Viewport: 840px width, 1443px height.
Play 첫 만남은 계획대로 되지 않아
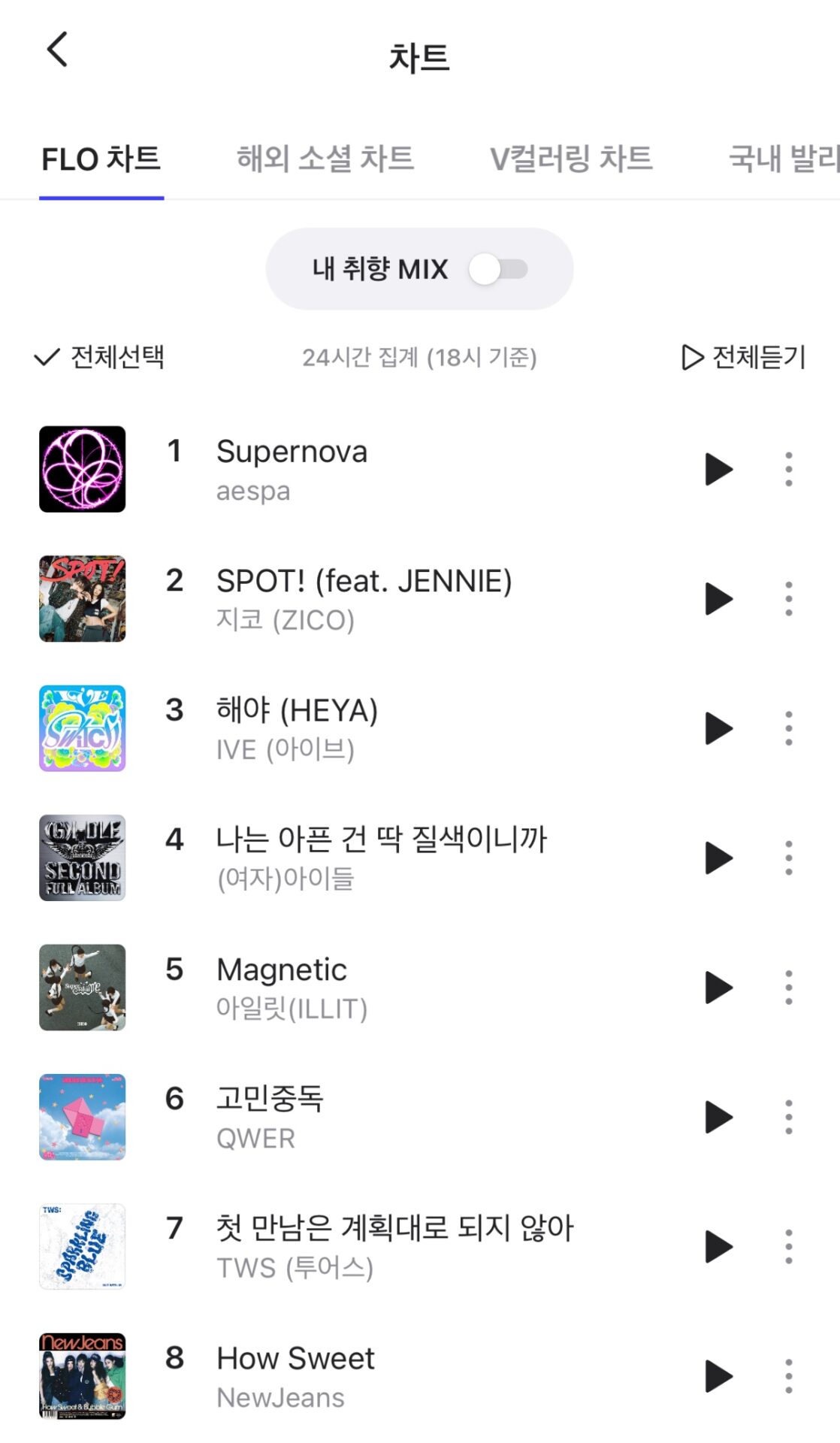[x=718, y=1247]
